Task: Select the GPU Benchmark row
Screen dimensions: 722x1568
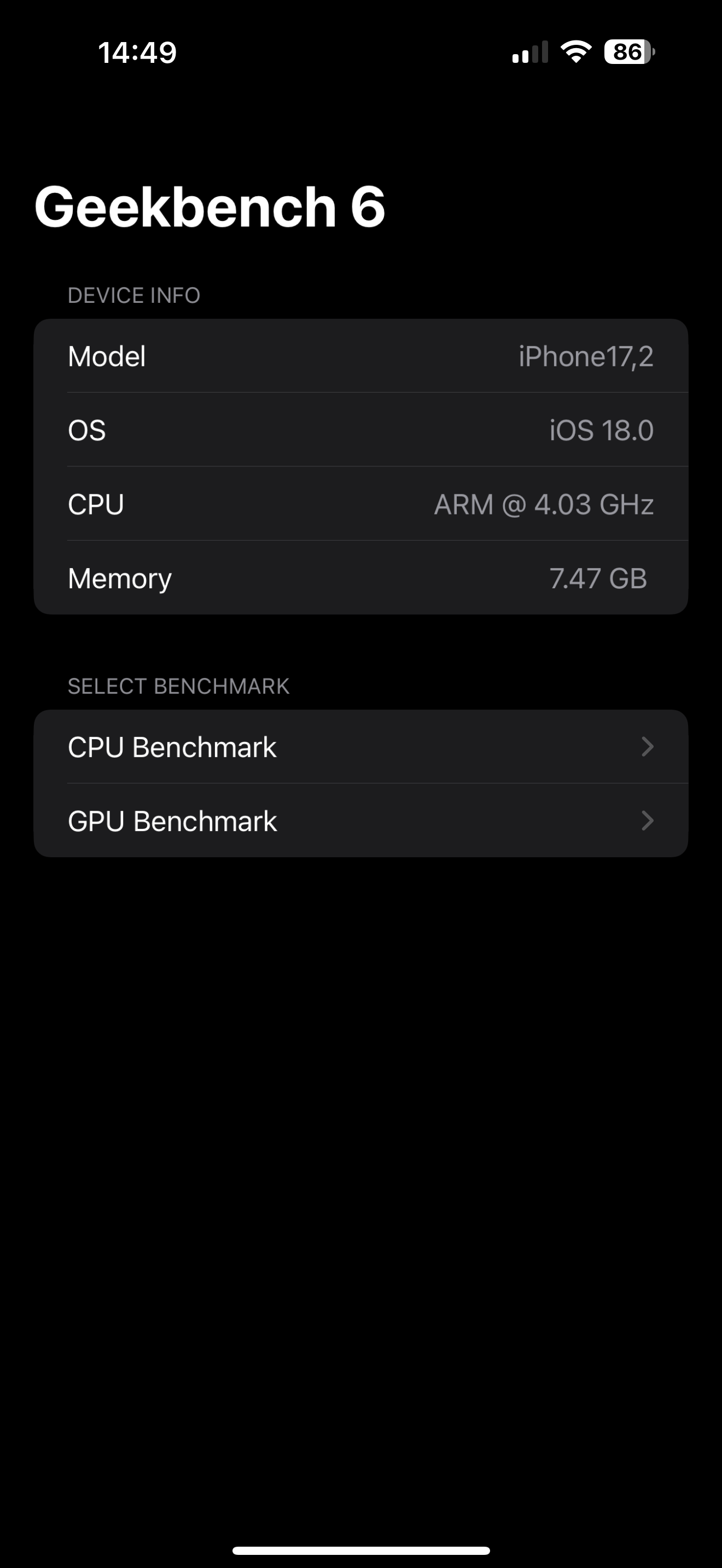Action: (x=360, y=821)
